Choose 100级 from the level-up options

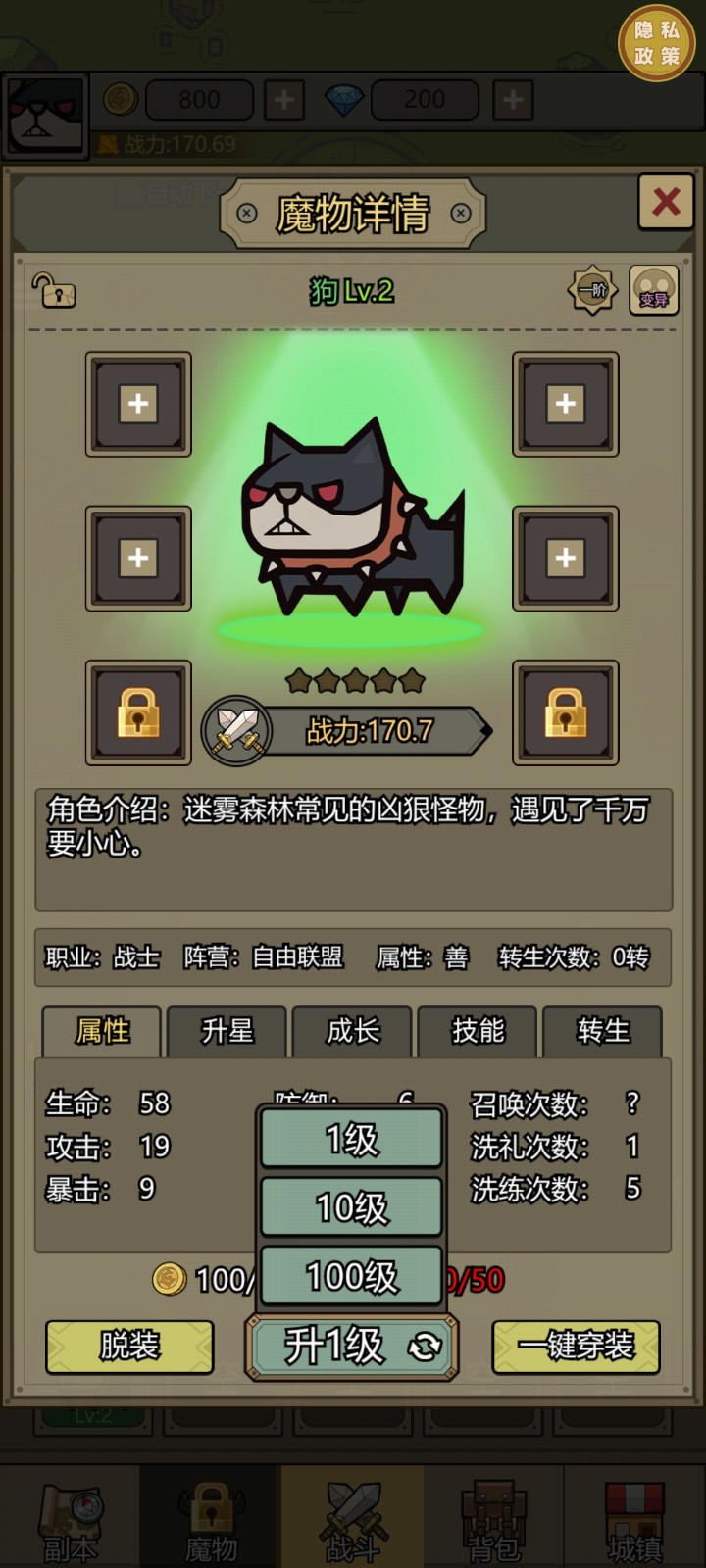point(350,1275)
